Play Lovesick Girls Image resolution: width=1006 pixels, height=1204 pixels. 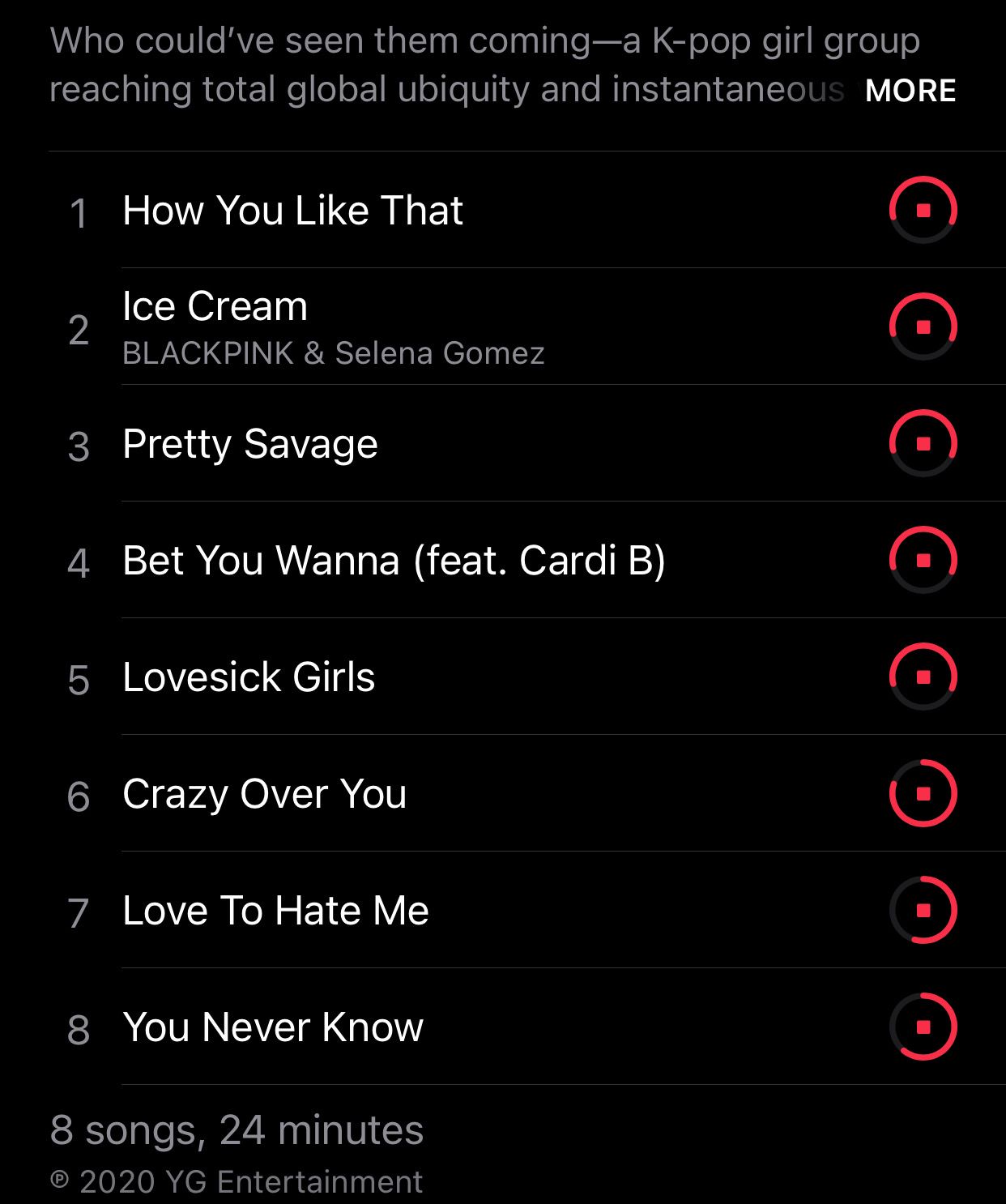pyautogui.click(x=249, y=677)
